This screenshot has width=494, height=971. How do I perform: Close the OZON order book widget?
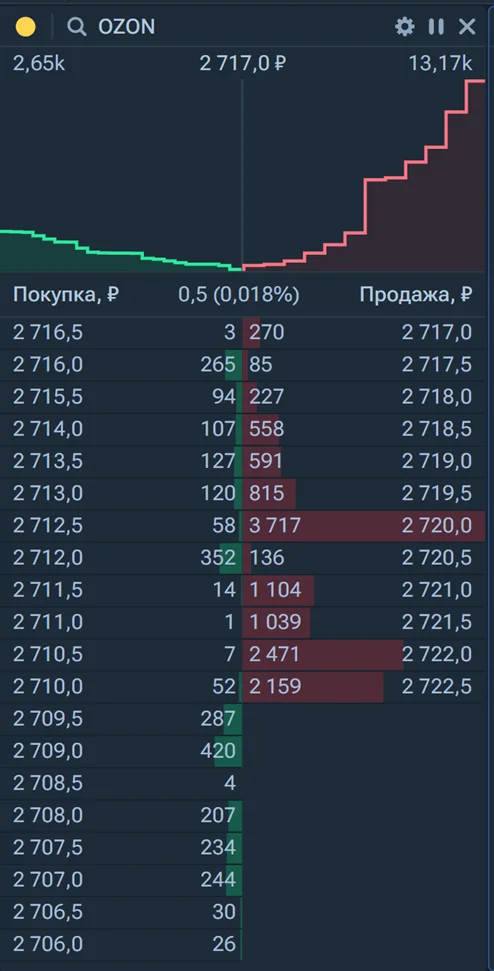click(467, 27)
